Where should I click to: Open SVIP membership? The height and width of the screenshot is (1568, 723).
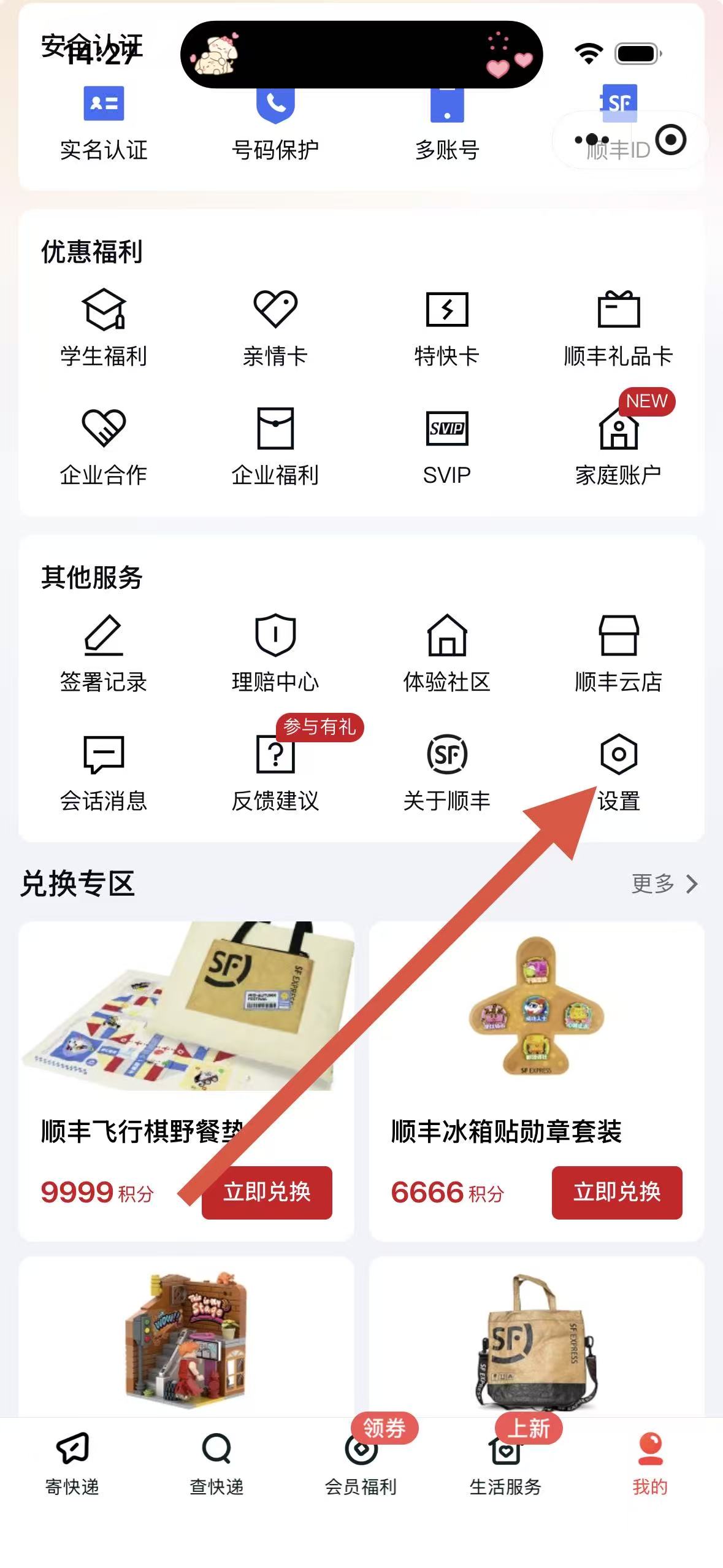(x=446, y=447)
